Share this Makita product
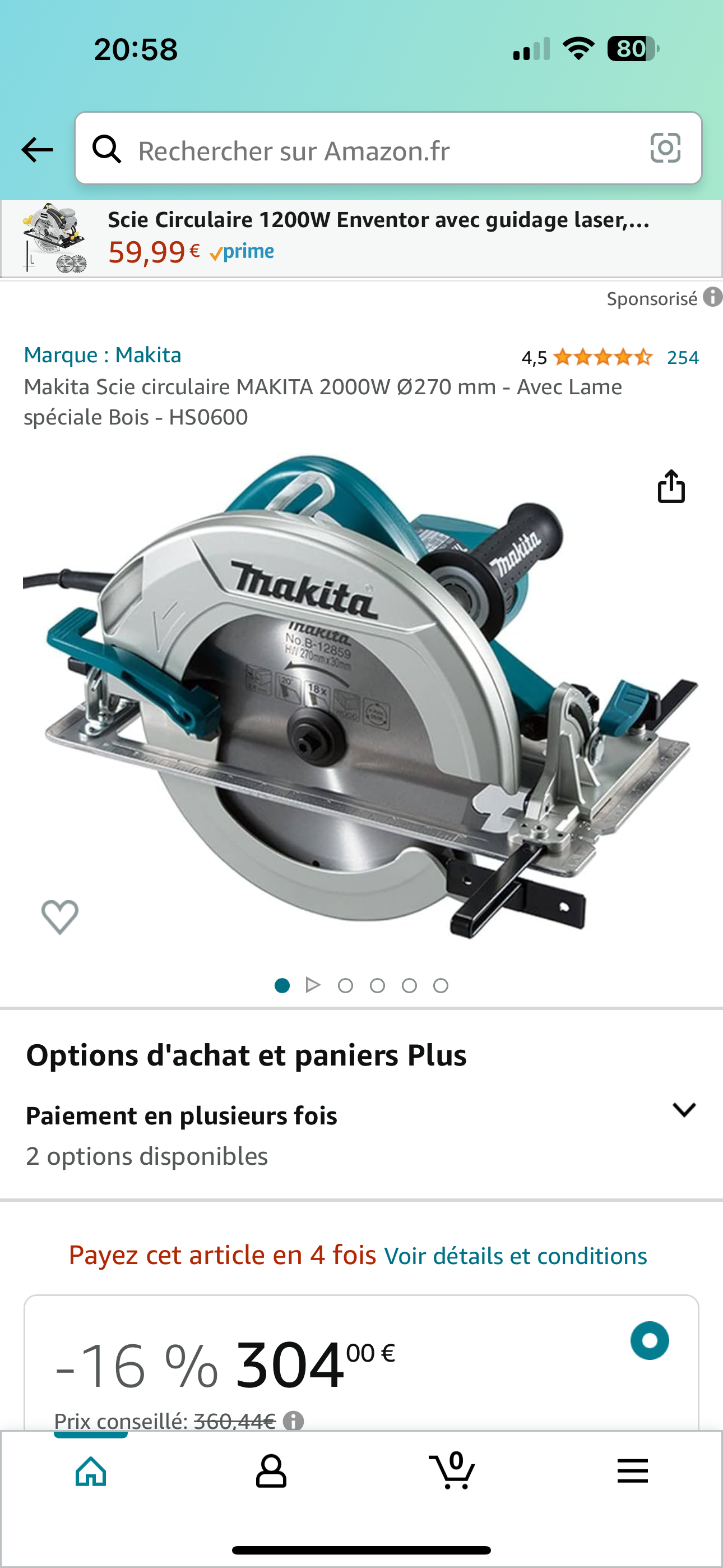This screenshot has width=723, height=1568. 671,487
